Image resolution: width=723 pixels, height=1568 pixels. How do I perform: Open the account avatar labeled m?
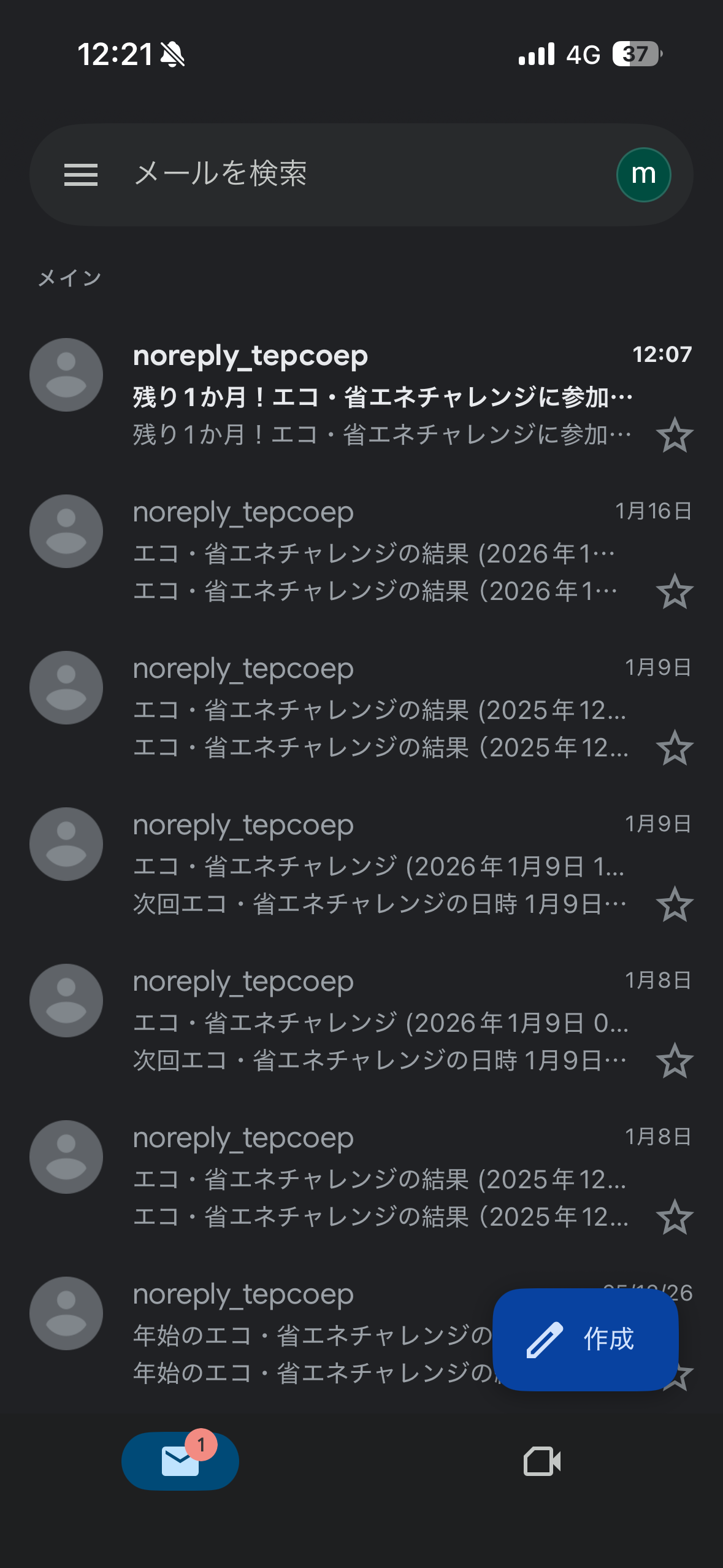click(x=643, y=175)
